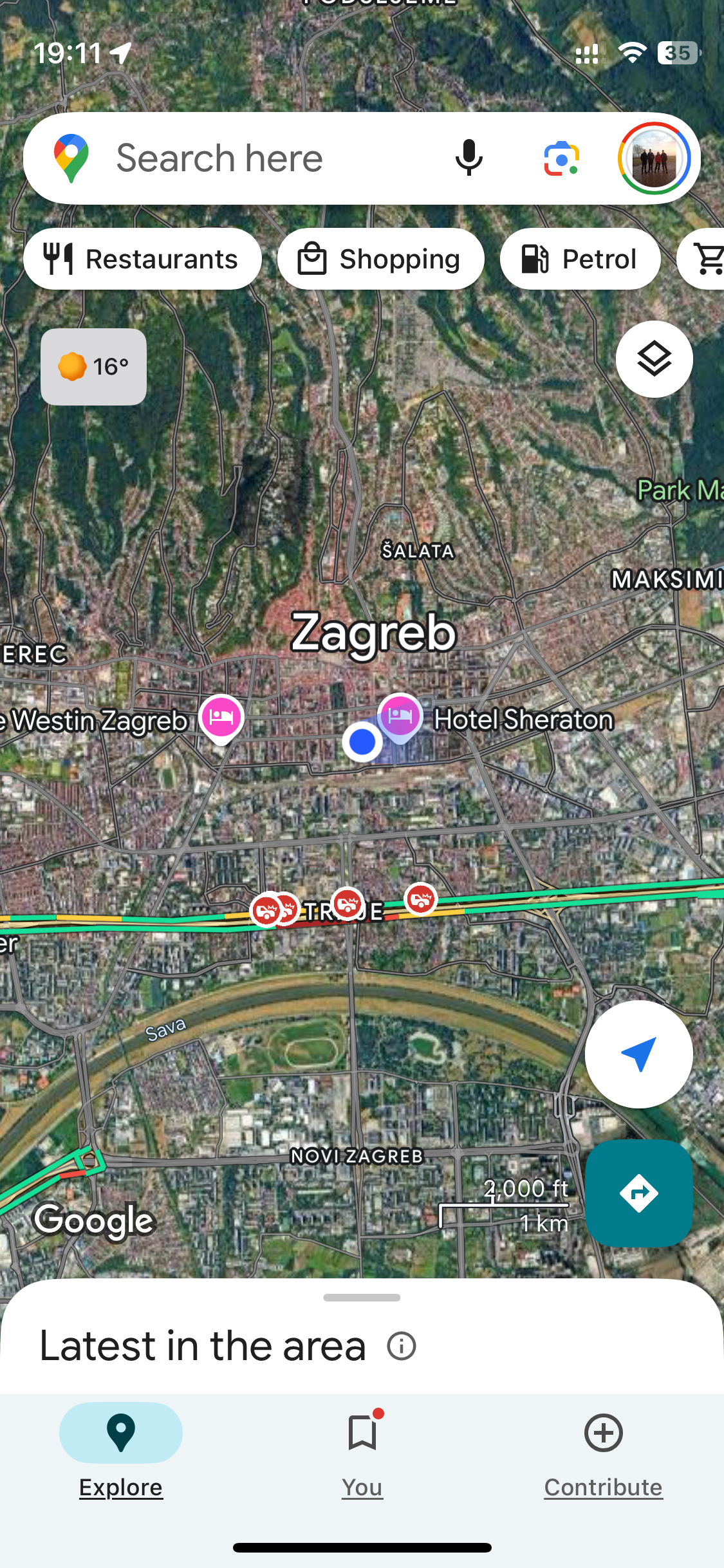Open the account profile picture

point(654,158)
